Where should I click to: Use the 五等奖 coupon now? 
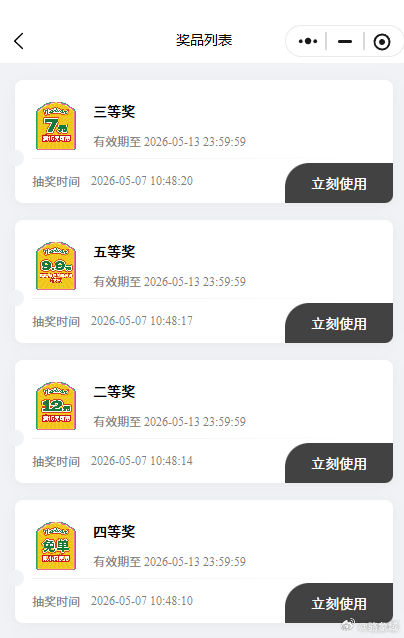coord(339,323)
